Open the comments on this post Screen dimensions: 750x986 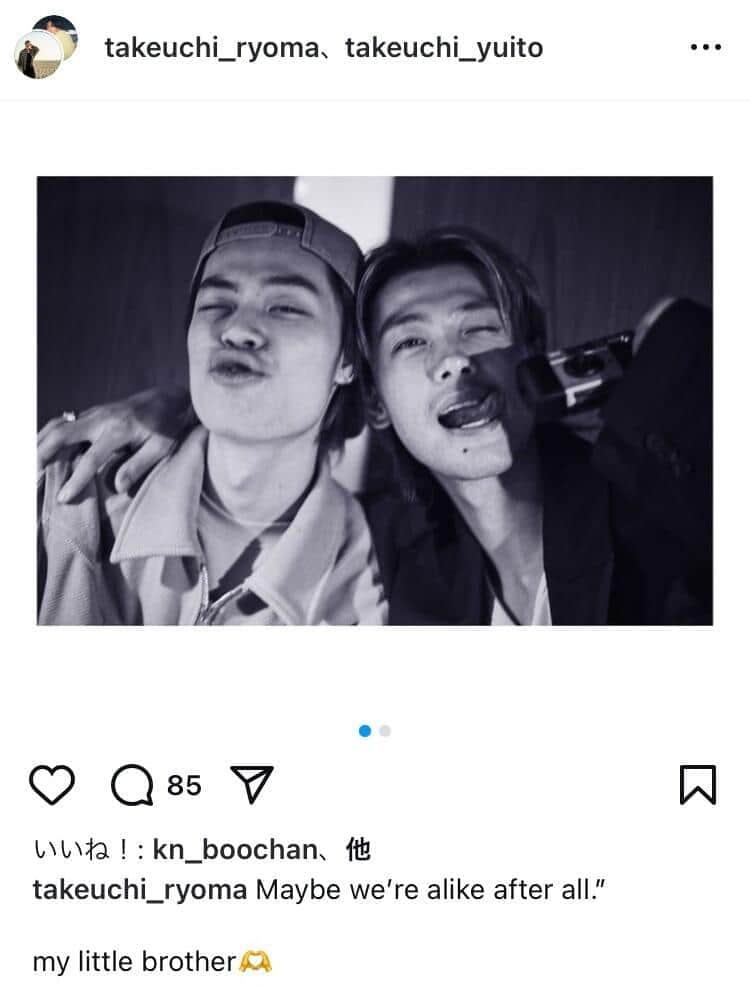tap(129, 786)
